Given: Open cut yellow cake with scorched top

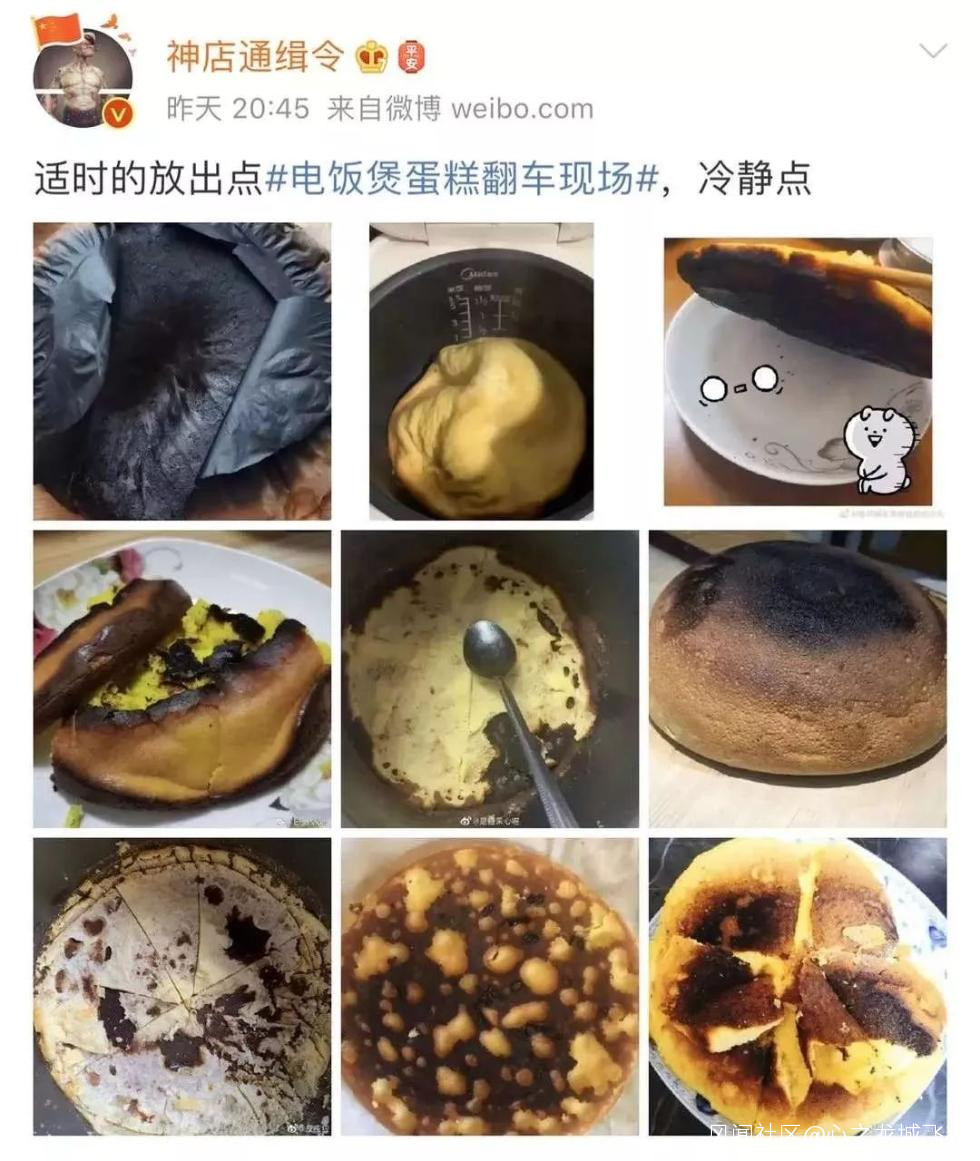Looking at the screenshot, I should coord(797,986).
